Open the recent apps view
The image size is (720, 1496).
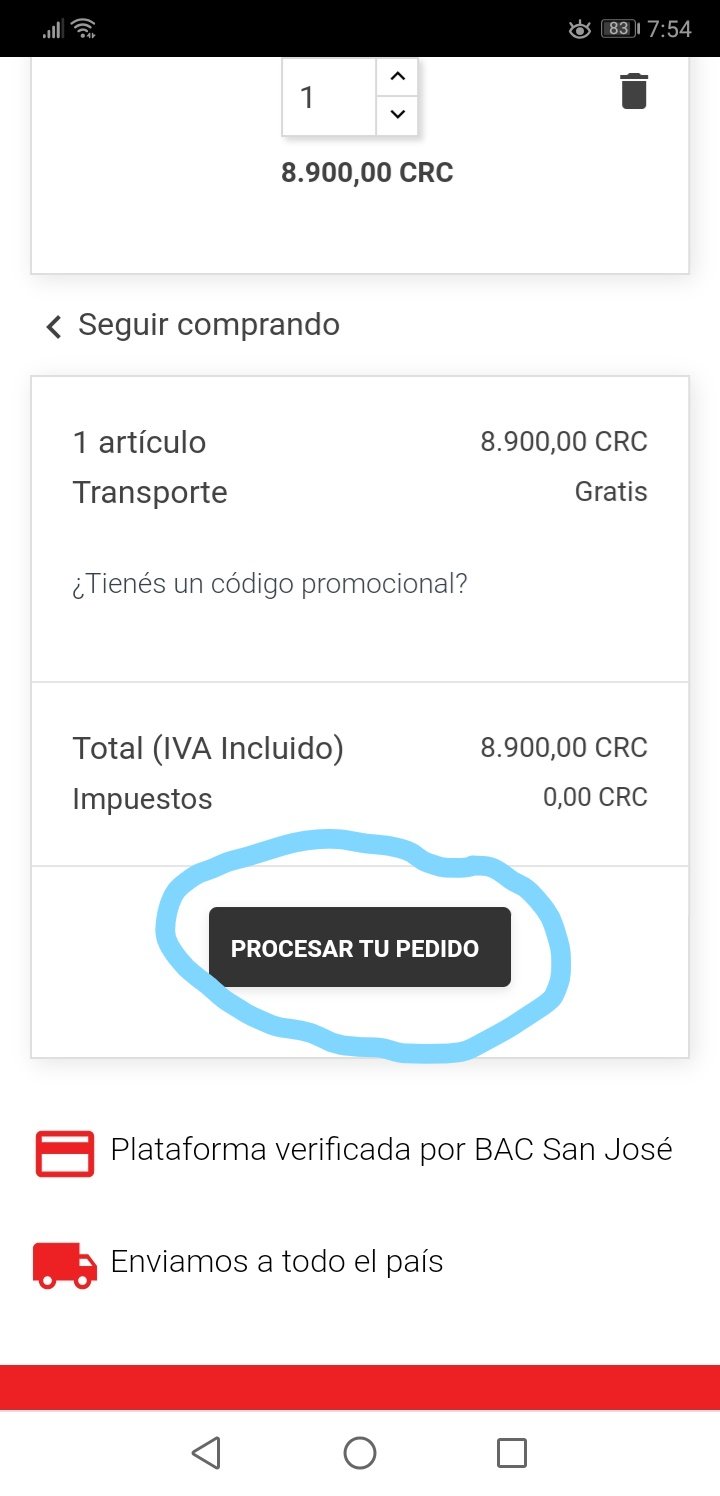click(x=512, y=1453)
